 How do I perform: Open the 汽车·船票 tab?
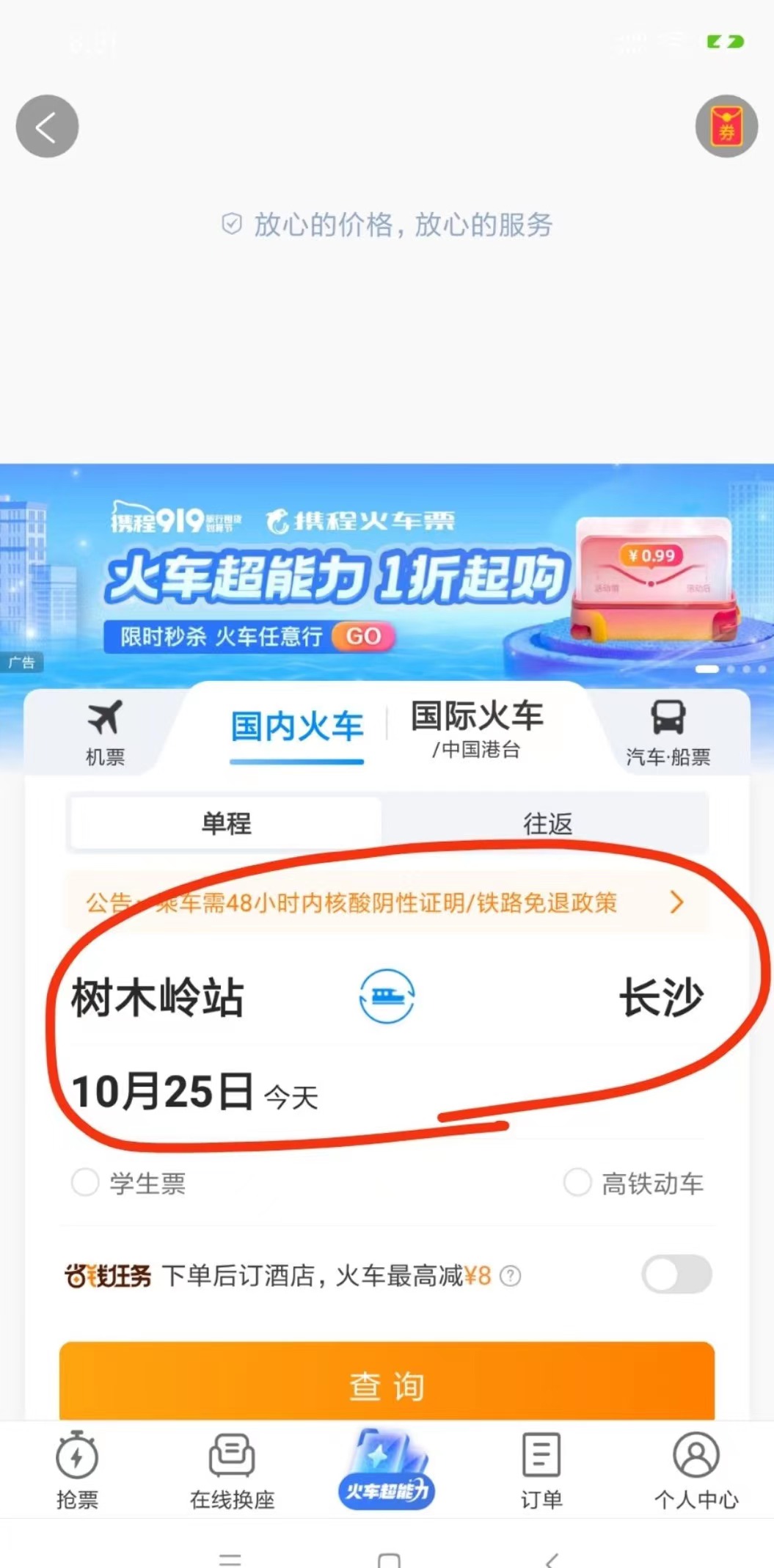pos(668,732)
